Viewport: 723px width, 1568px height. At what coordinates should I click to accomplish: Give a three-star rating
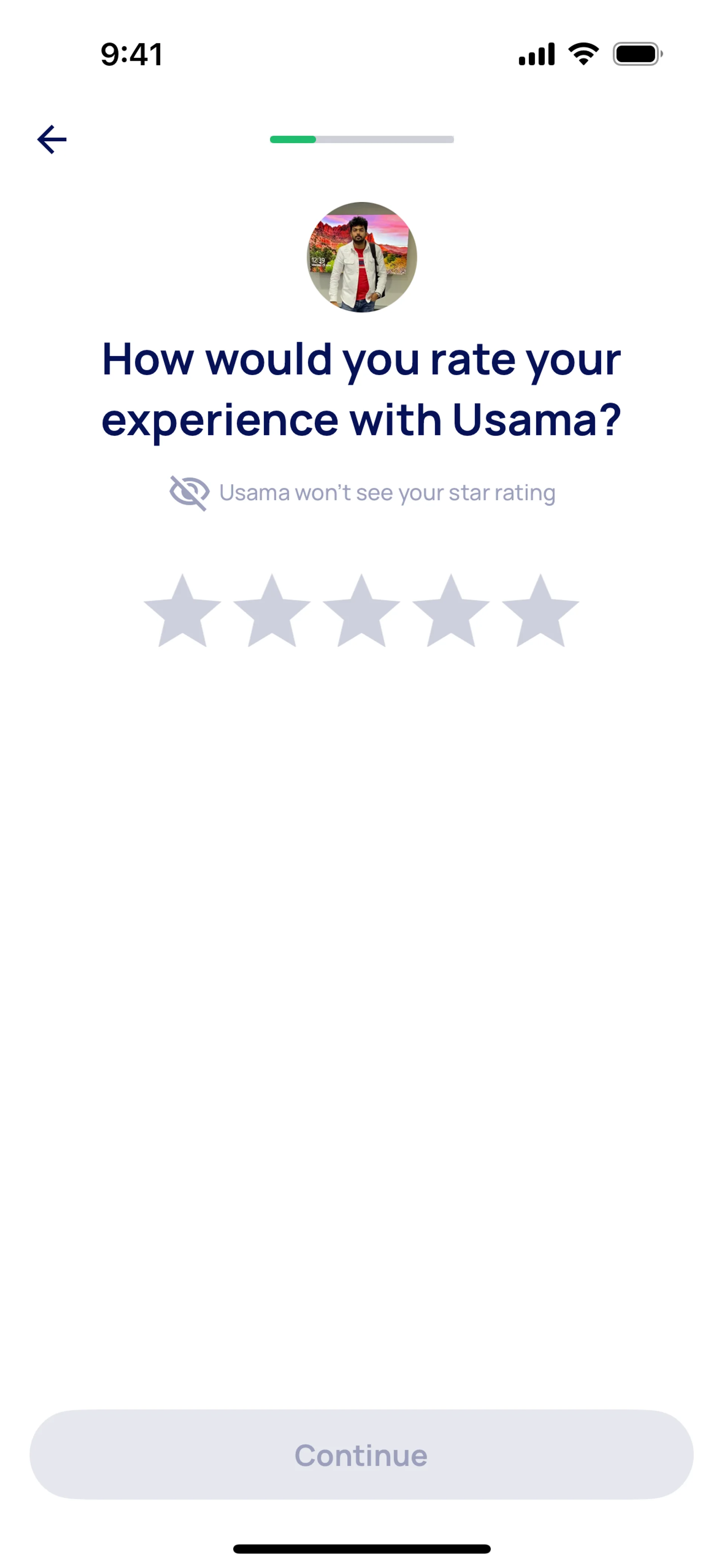coord(361,613)
